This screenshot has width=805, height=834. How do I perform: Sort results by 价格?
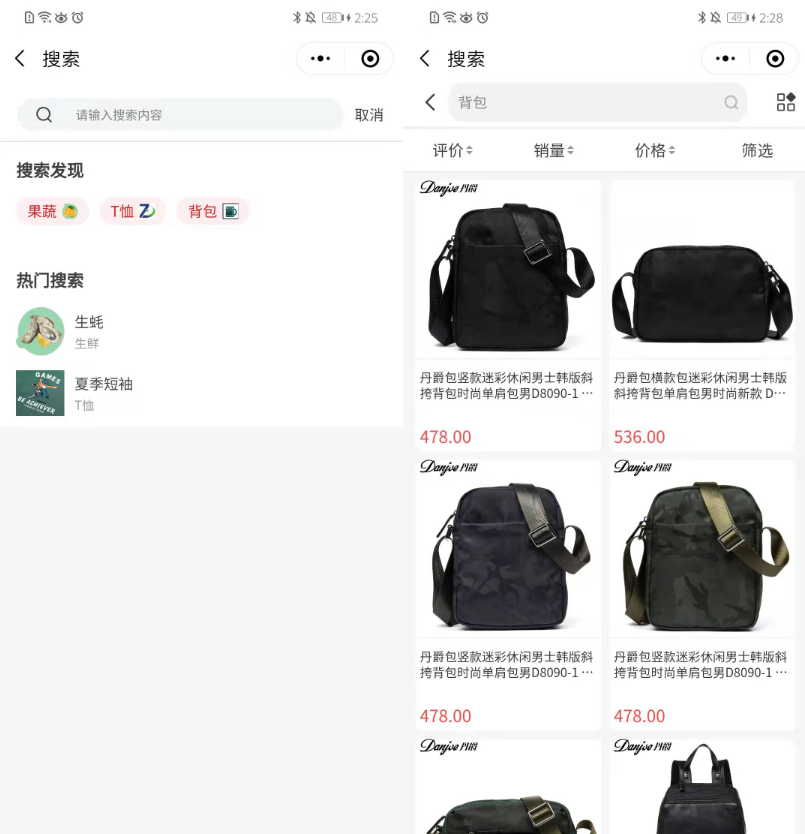click(x=654, y=150)
